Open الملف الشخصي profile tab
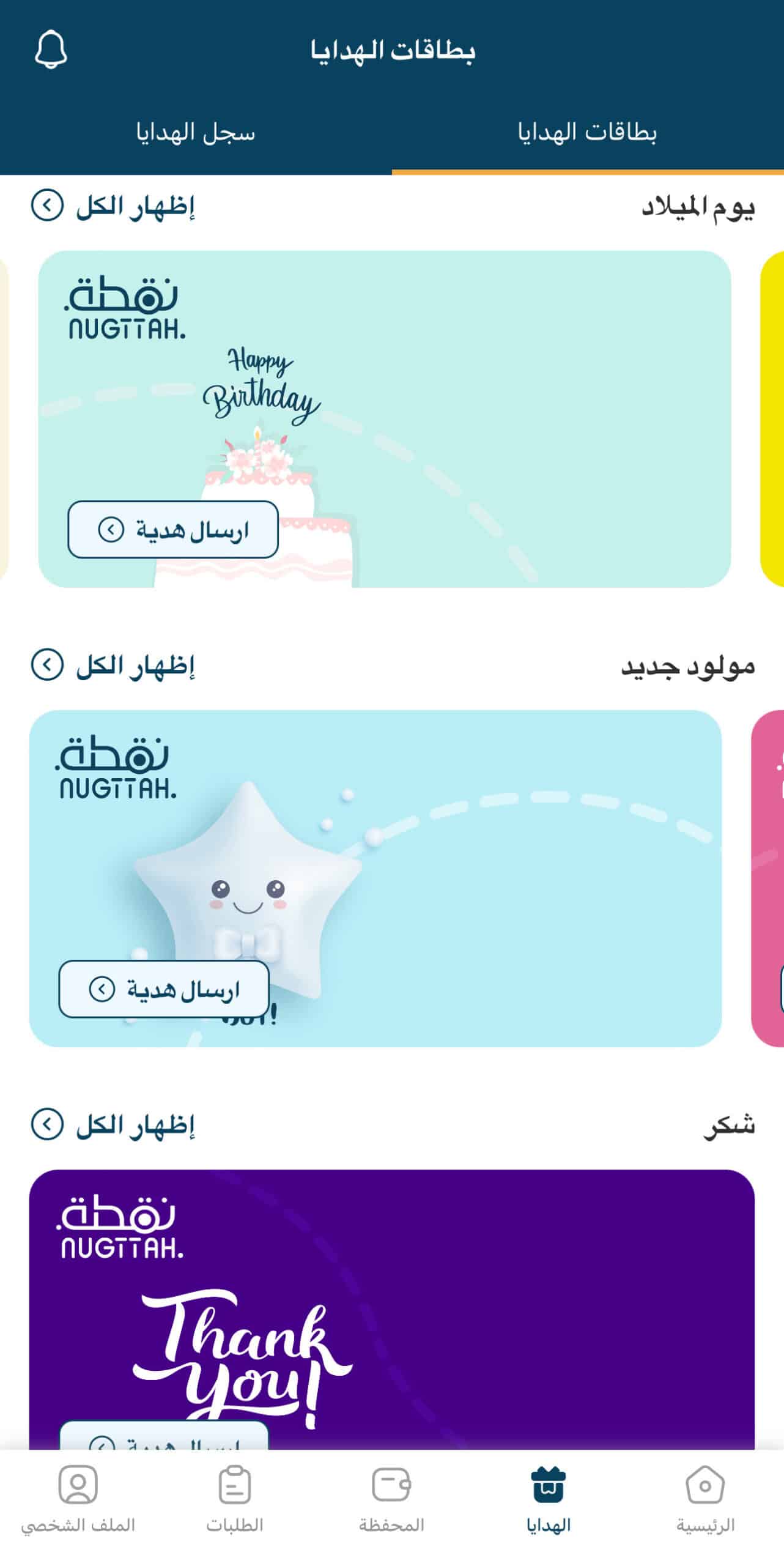Screen dimensions: 784x1566 tap(78, 1499)
